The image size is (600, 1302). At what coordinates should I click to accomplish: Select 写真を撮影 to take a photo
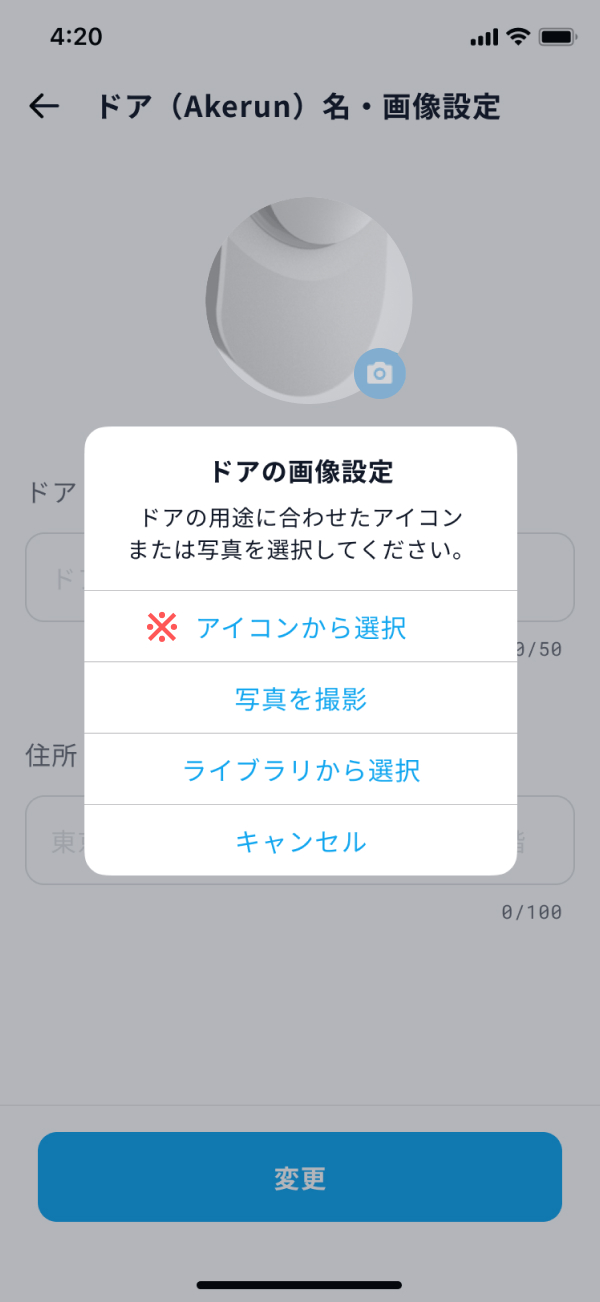click(x=300, y=698)
